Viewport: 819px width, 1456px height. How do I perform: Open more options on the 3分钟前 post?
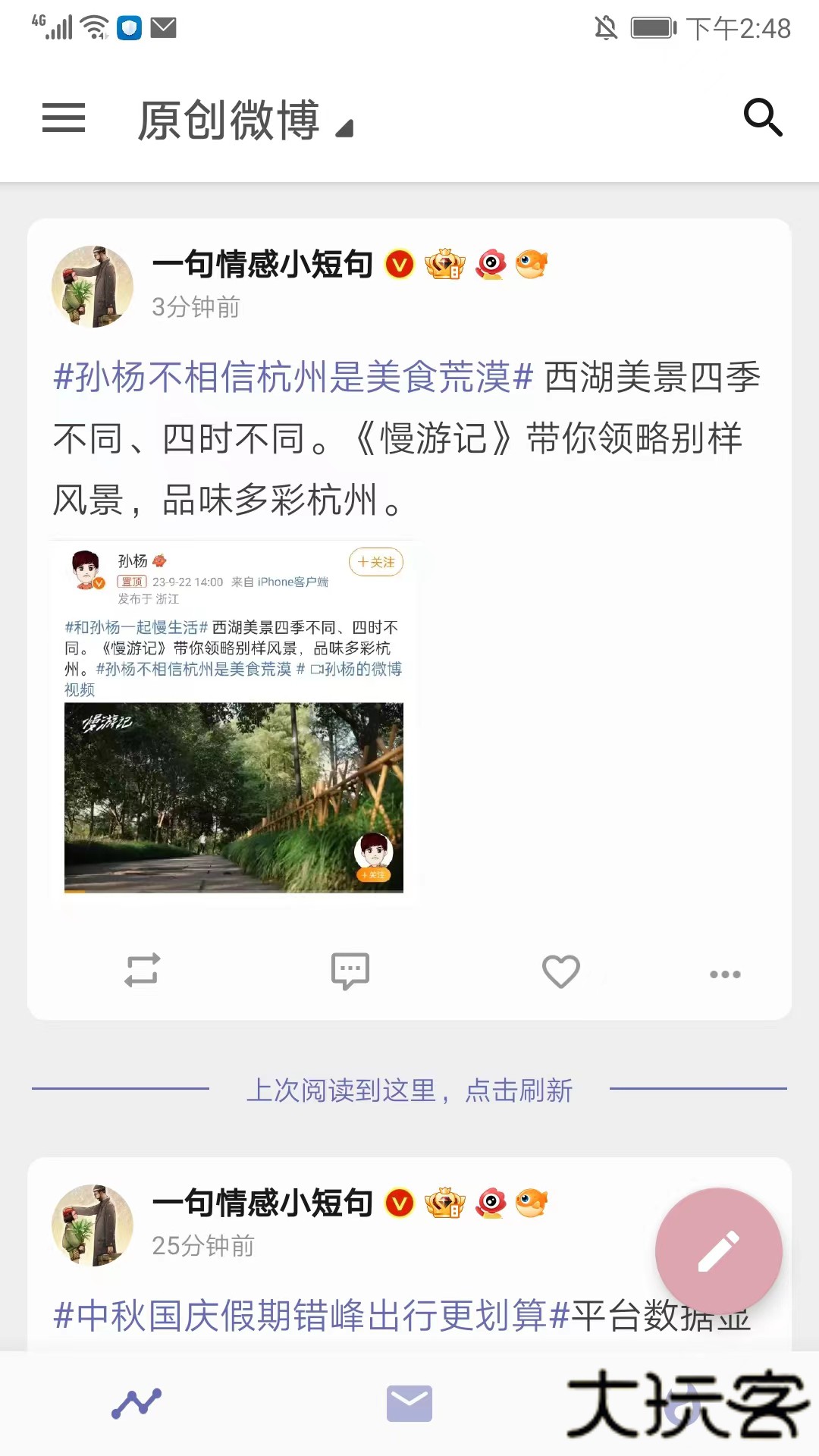(x=725, y=974)
